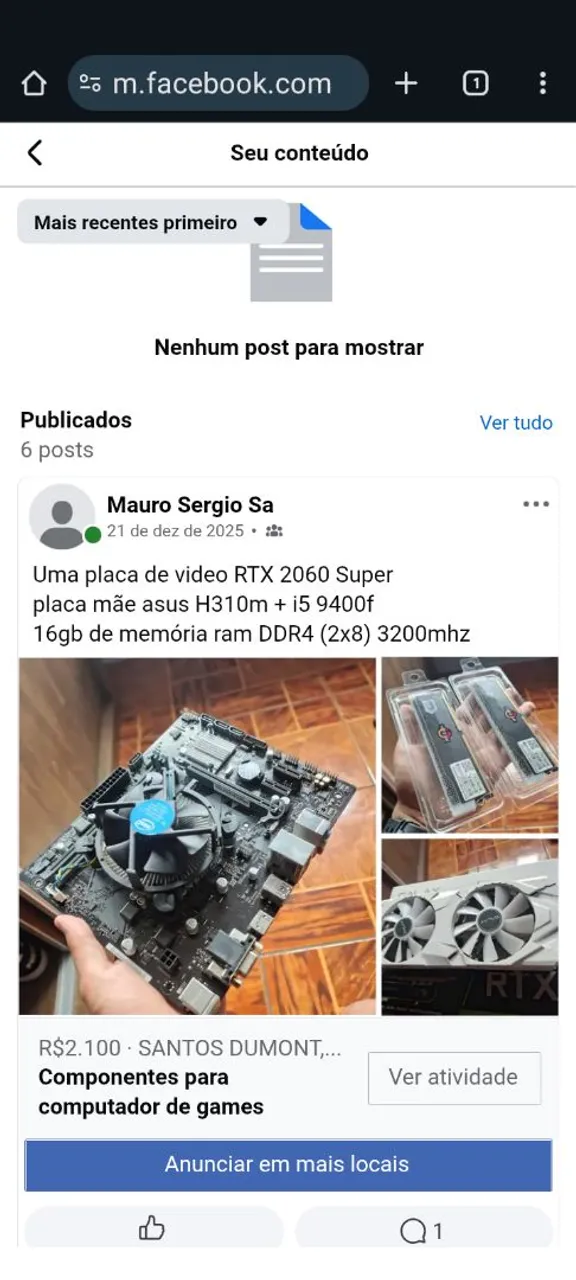Go back from Seu conteúdo
Viewport: 576px width, 1280px height.
click(35, 153)
